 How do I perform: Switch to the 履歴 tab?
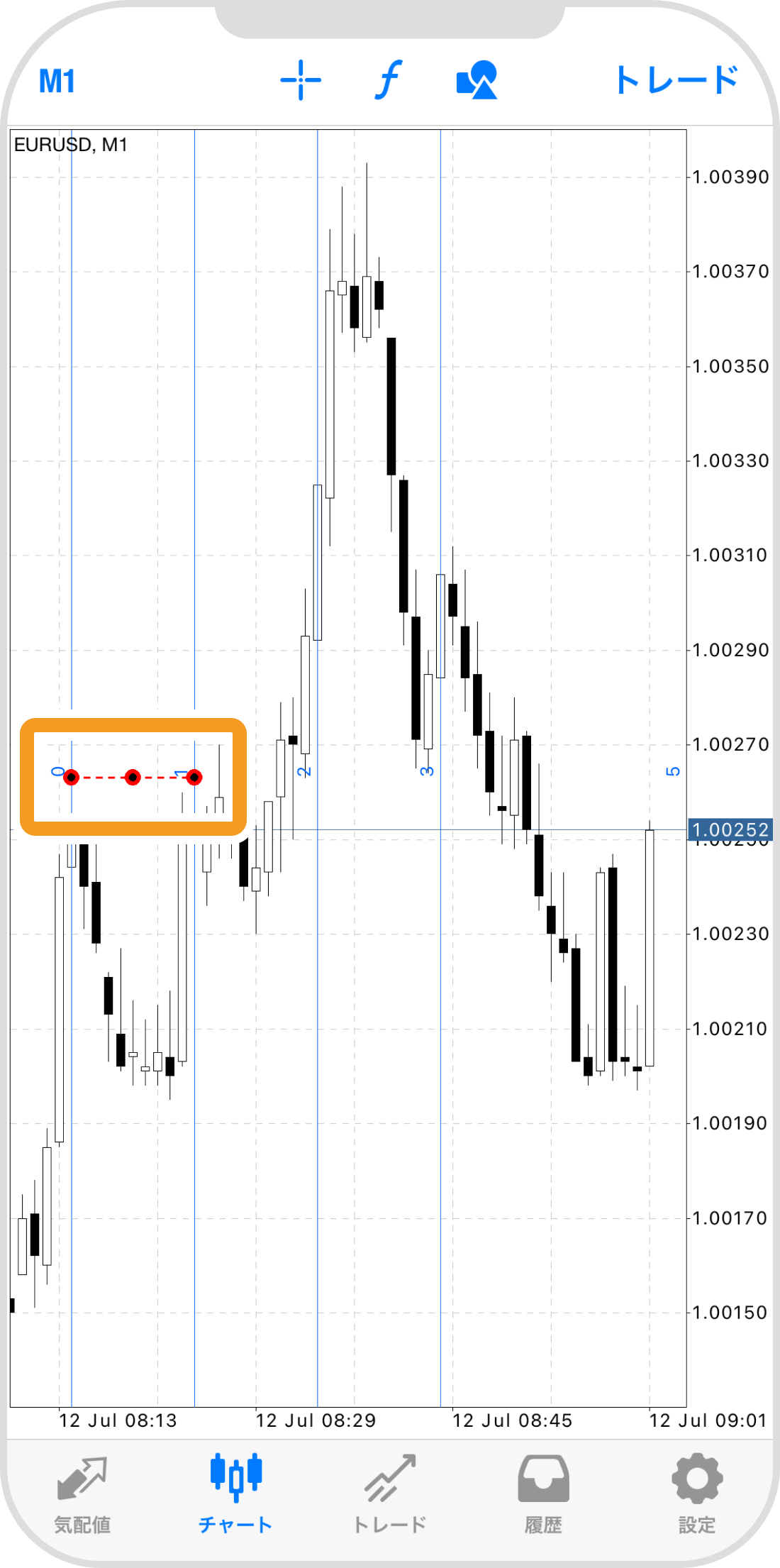coord(543,1491)
